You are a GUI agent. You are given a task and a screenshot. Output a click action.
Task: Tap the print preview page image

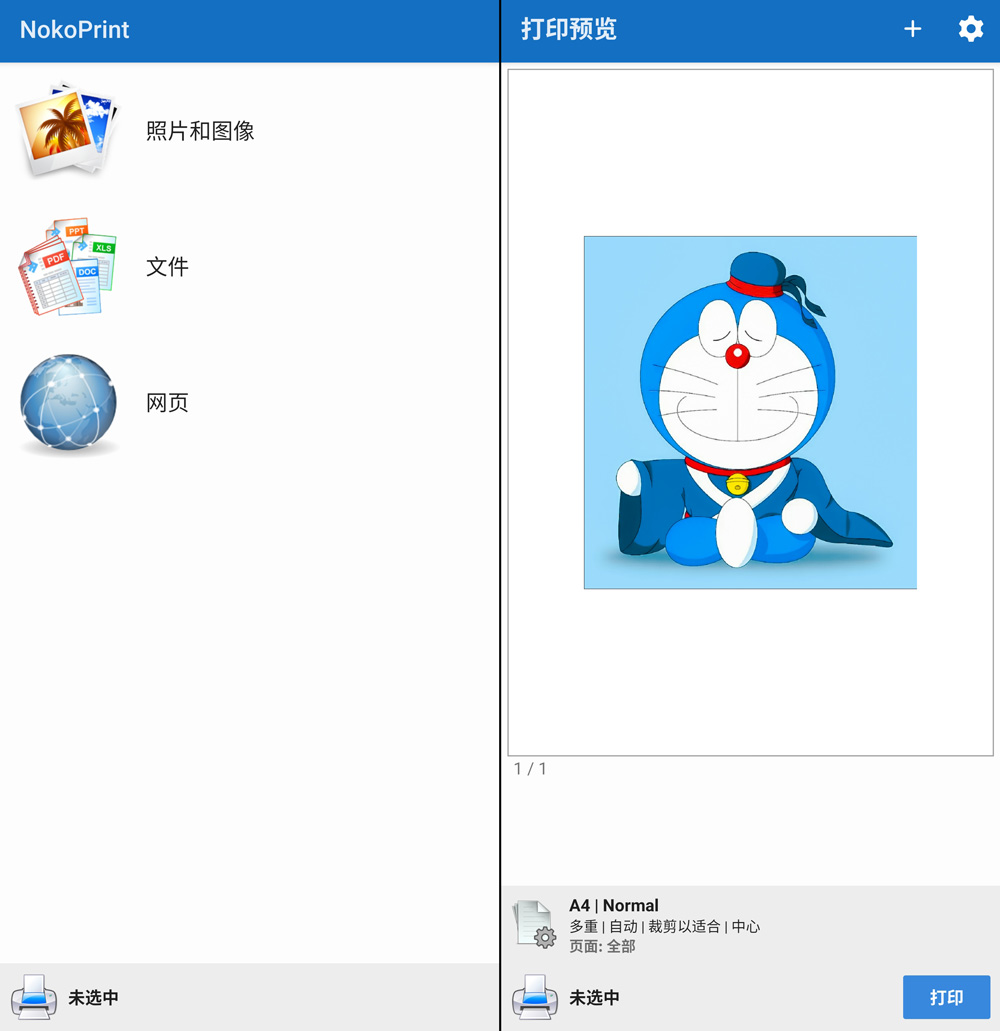point(750,412)
